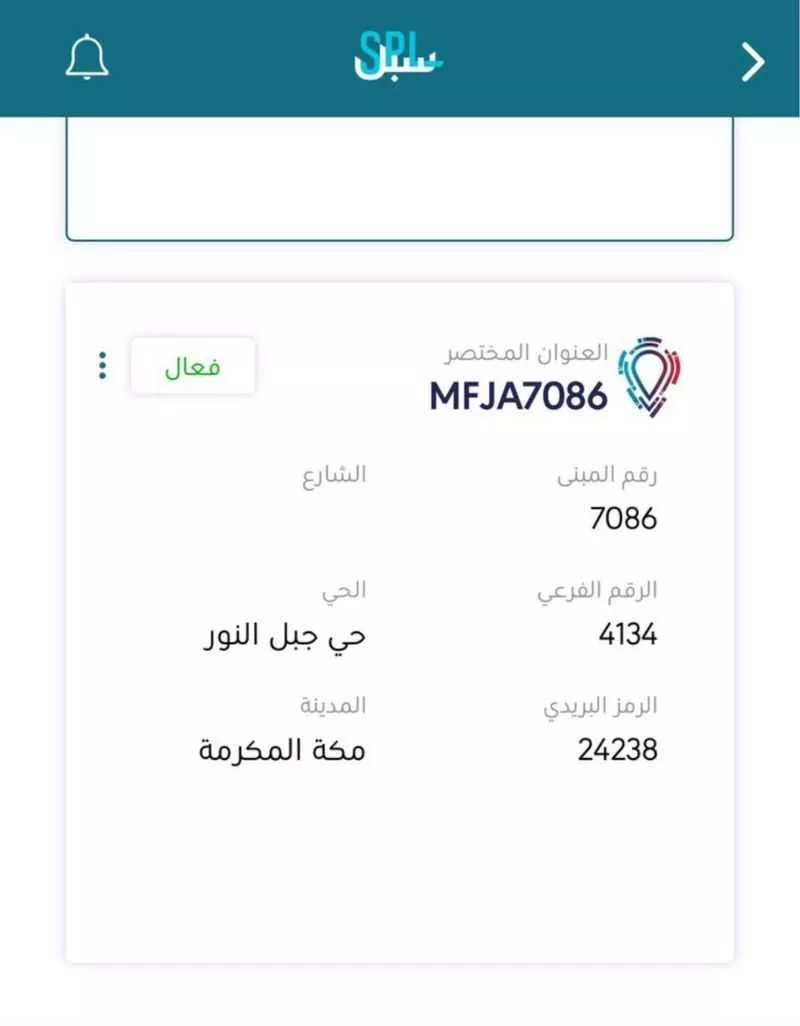Open the notifications bell

tap(87, 58)
